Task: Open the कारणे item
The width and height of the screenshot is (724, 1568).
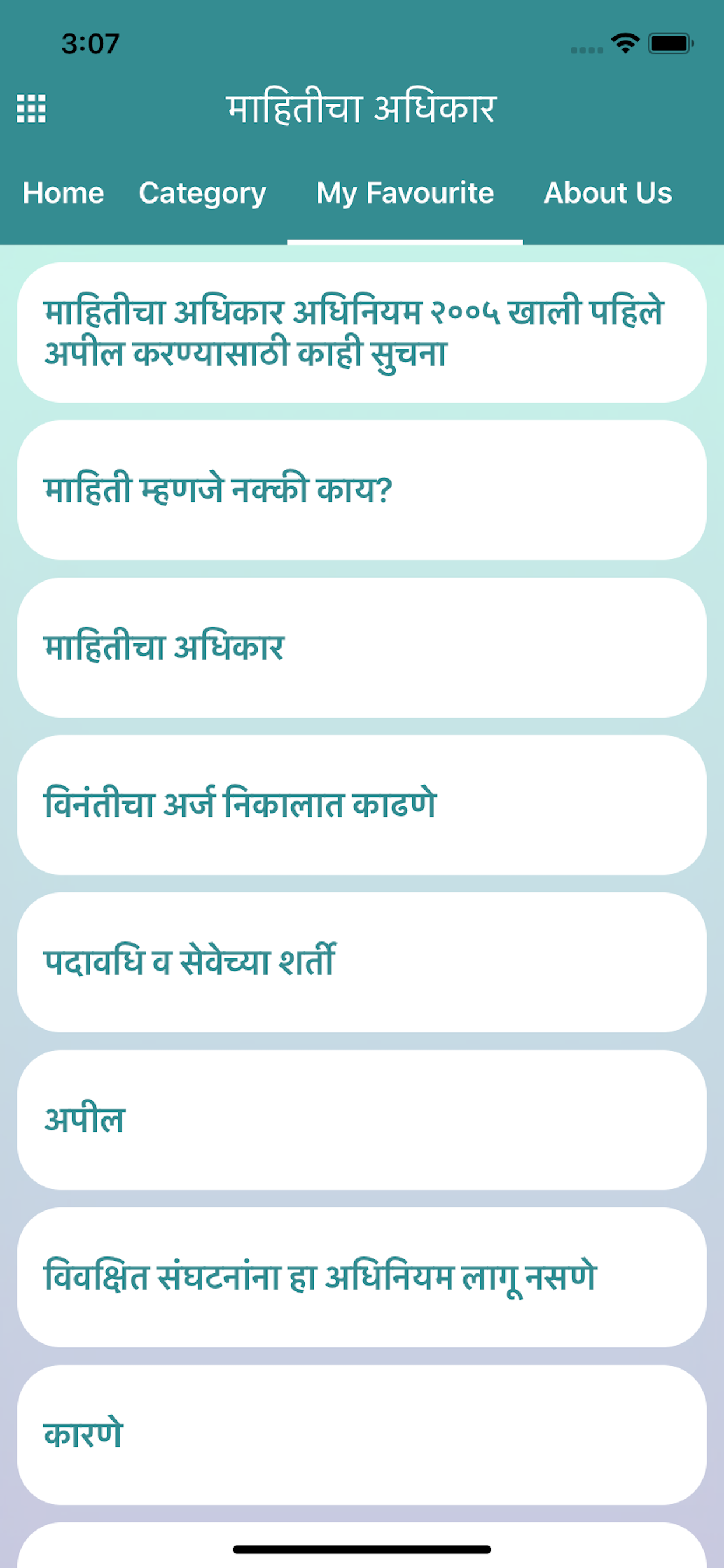Action: tap(362, 1434)
